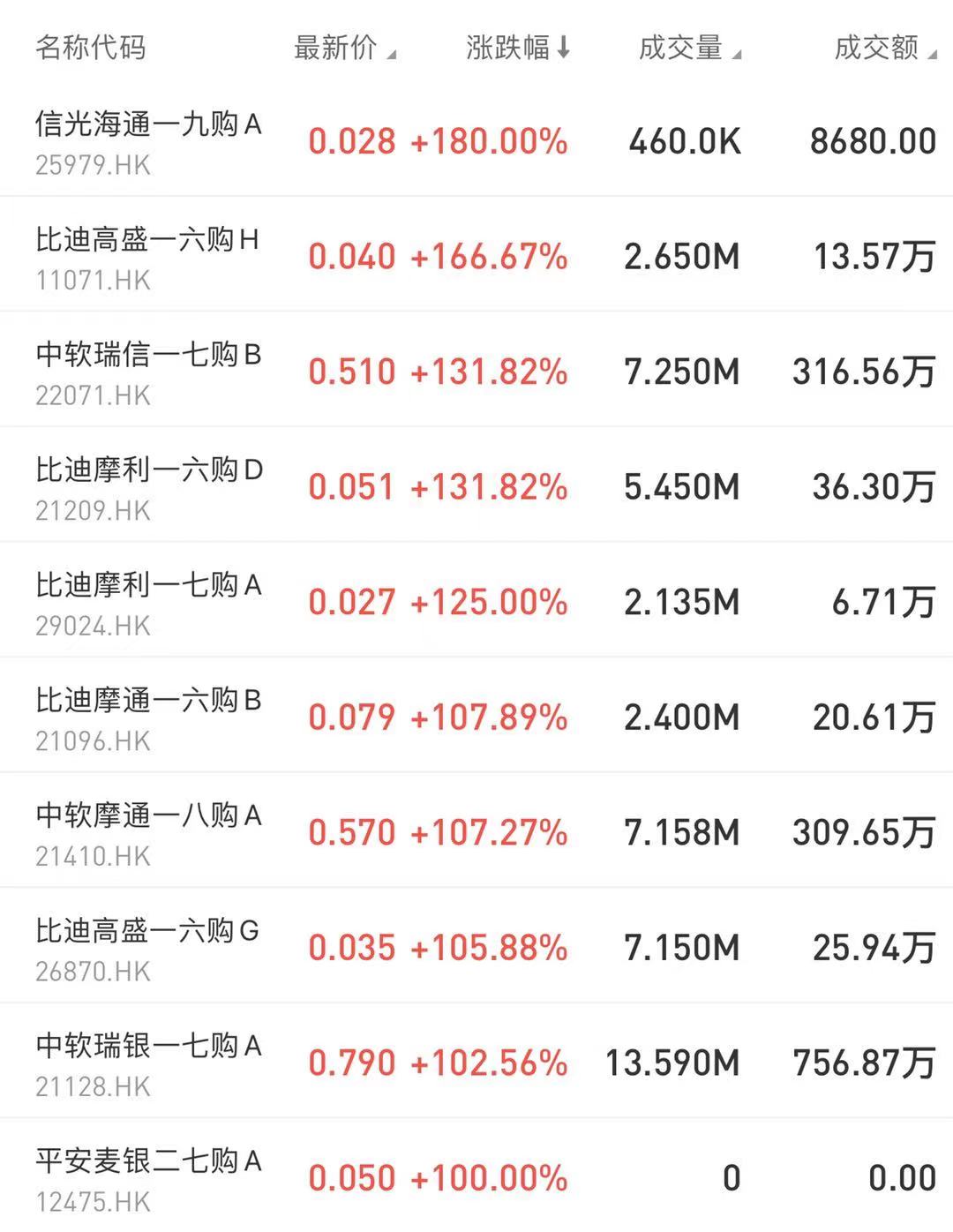Toggle sorting by 涨跌幅 column
Screen dimensions: 953x1232
tap(517, 48)
